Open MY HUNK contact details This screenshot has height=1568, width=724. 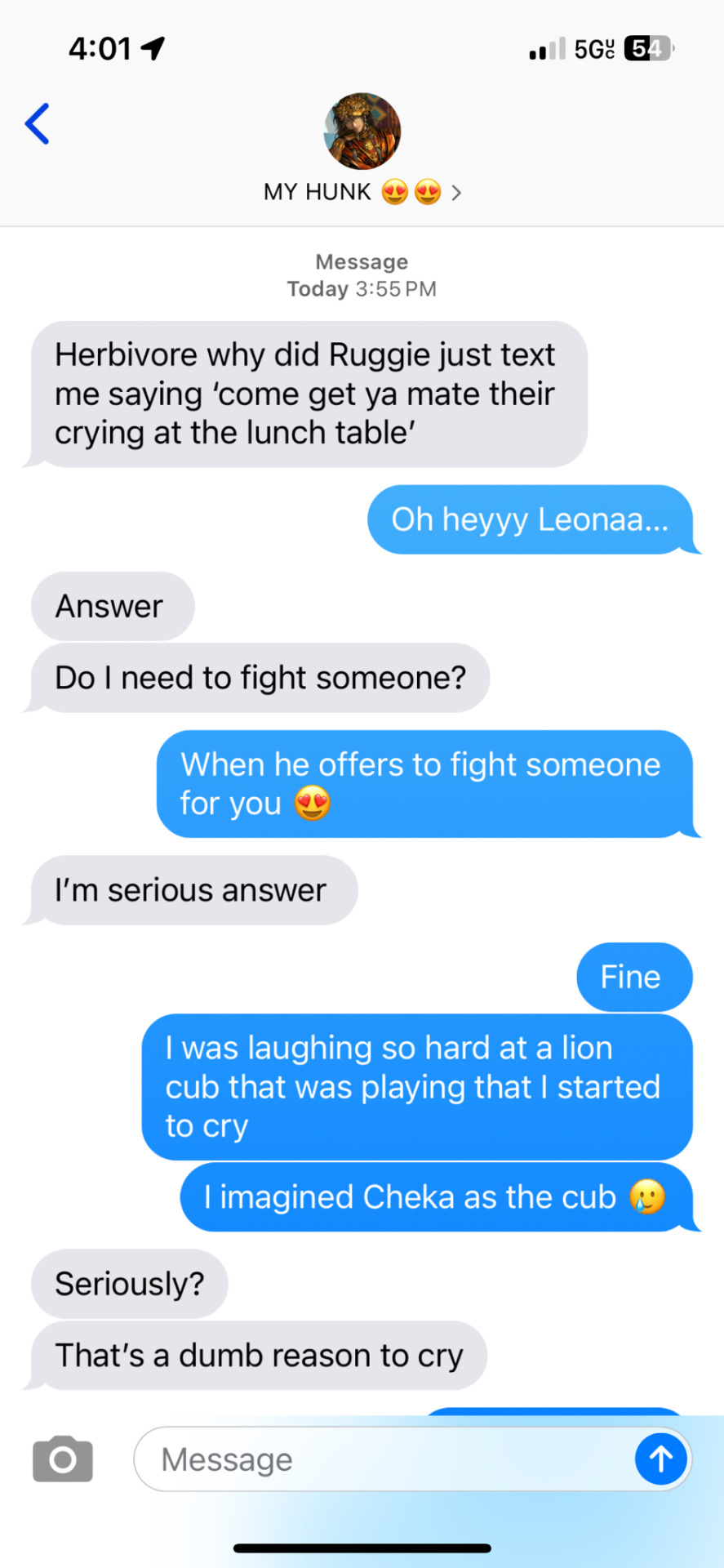[x=362, y=192]
